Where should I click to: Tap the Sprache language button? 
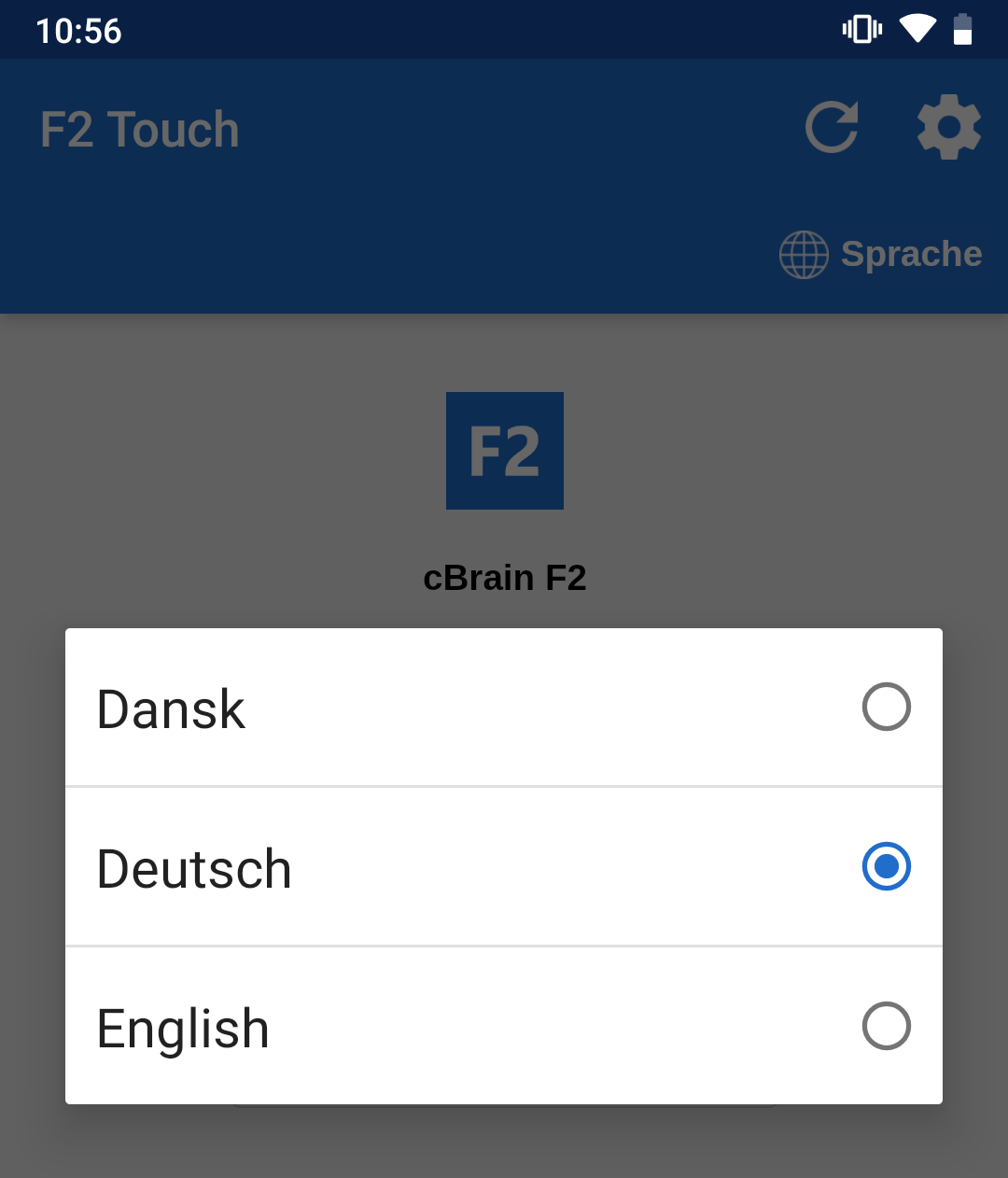pos(882,254)
